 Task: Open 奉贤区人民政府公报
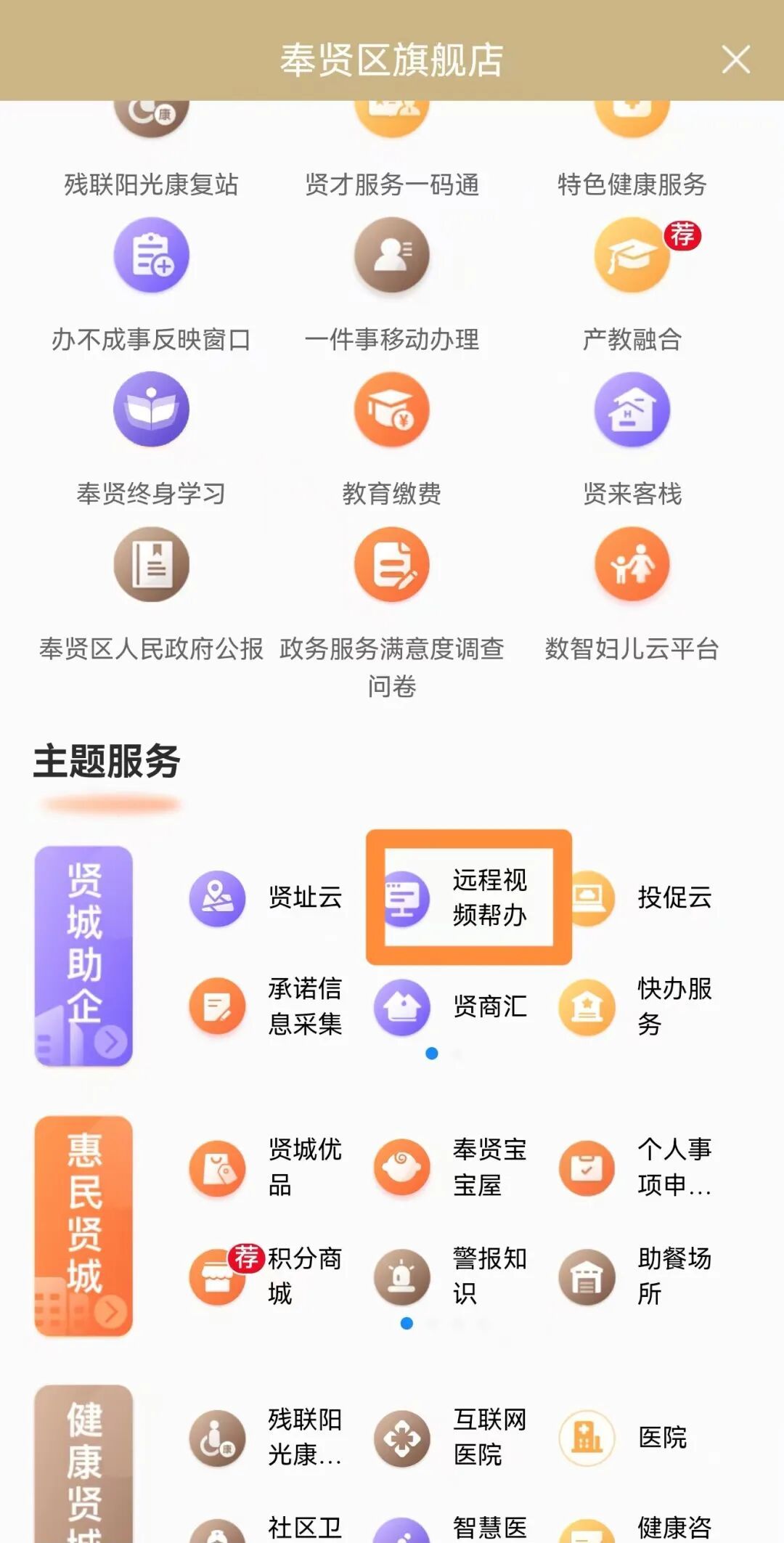[151, 565]
